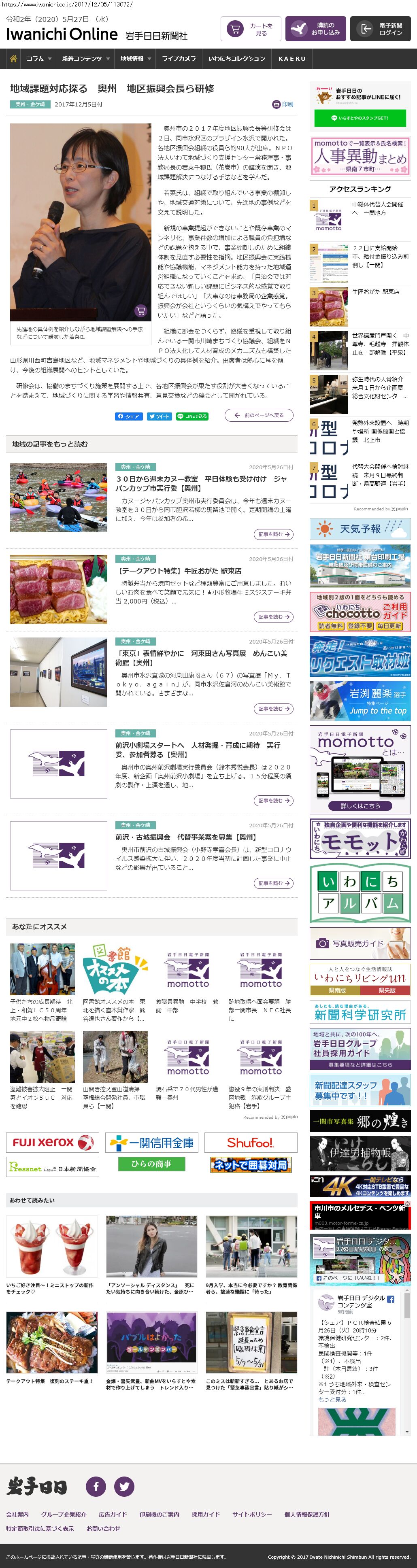Screen dimensions: 417x1568
Task: Share the article on Facebook (シェア)
Action: coord(128,416)
